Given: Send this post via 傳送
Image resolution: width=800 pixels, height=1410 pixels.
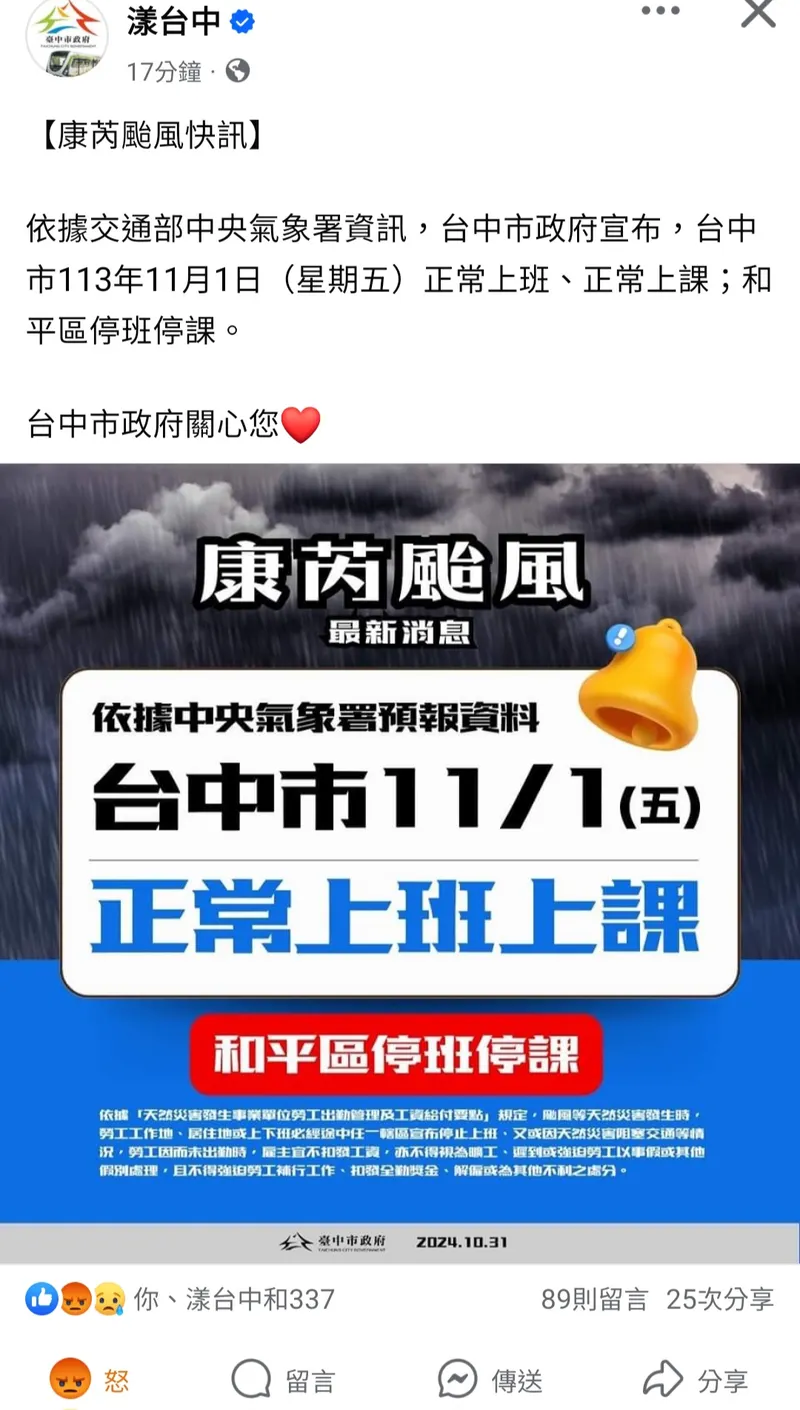Looking at the screenshot, I should click(x=491, y=1381).
